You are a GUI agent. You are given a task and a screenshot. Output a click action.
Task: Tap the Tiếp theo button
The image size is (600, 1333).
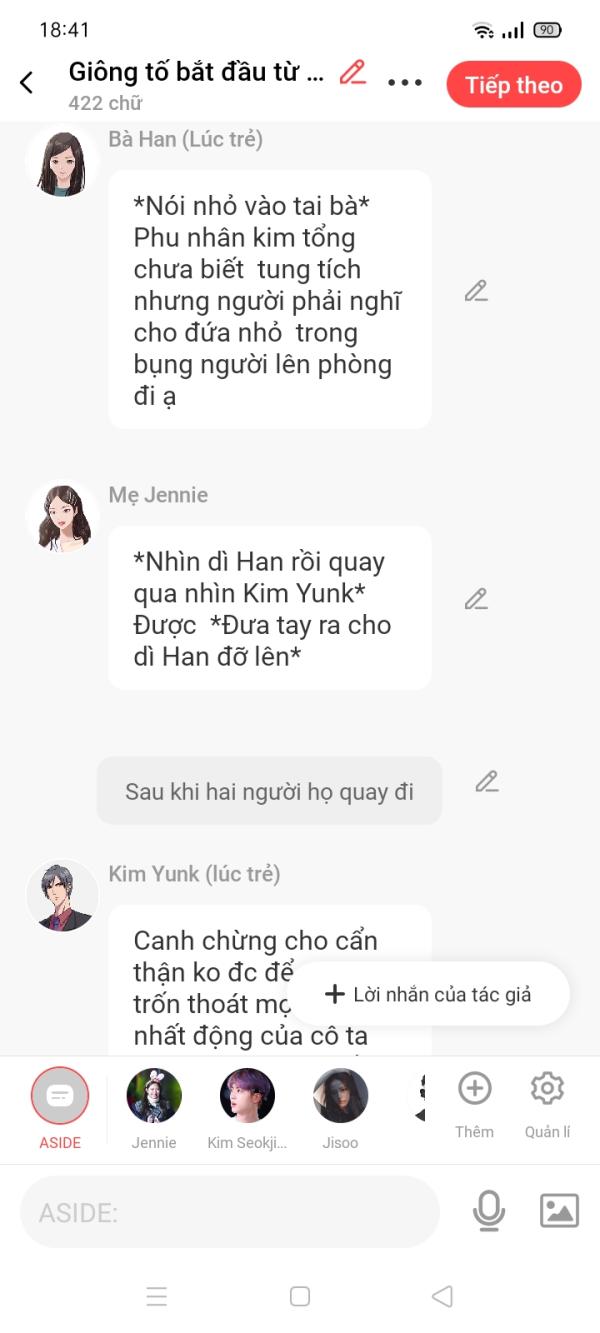[x=514, y=85]
